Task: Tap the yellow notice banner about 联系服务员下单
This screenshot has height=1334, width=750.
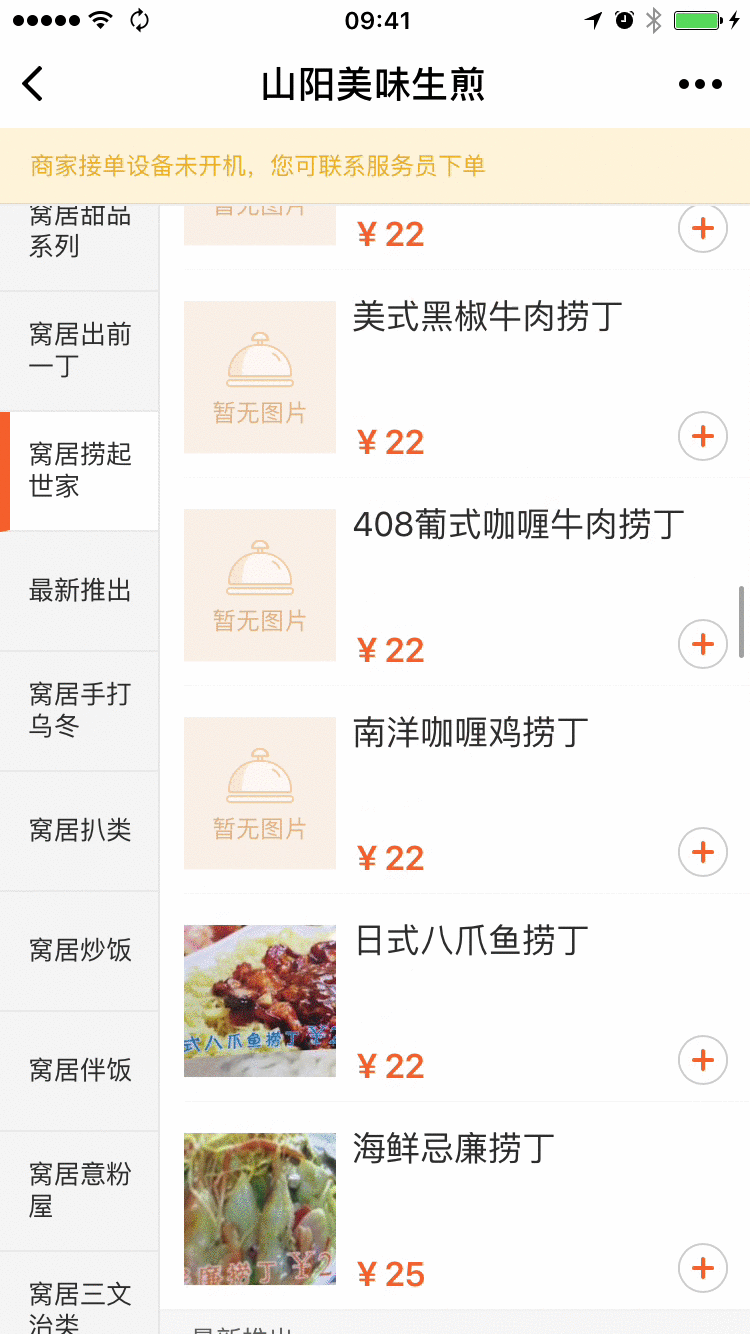Action: 375,164
